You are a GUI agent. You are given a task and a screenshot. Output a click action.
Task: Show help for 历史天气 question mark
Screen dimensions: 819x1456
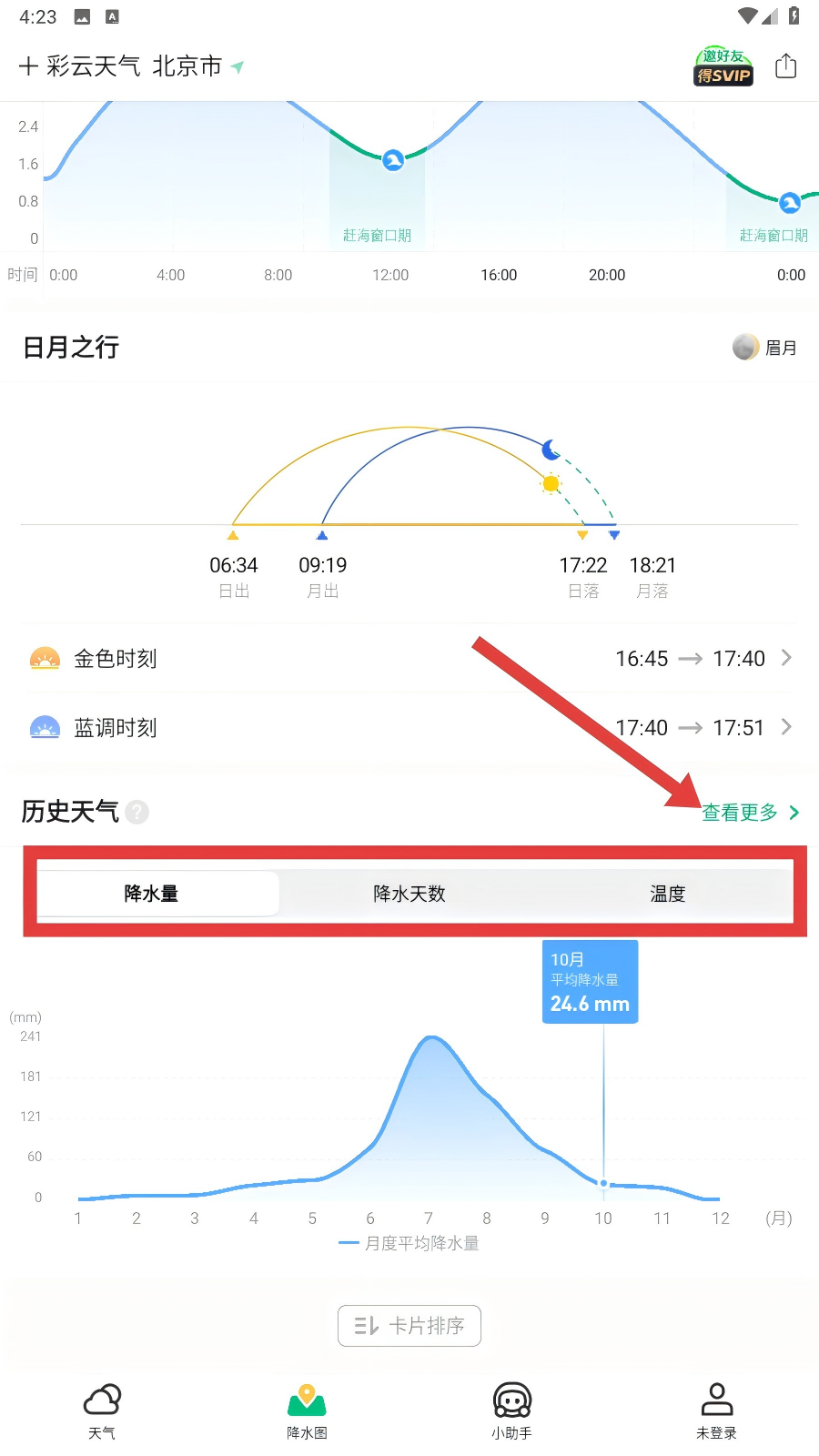(137, 812)
